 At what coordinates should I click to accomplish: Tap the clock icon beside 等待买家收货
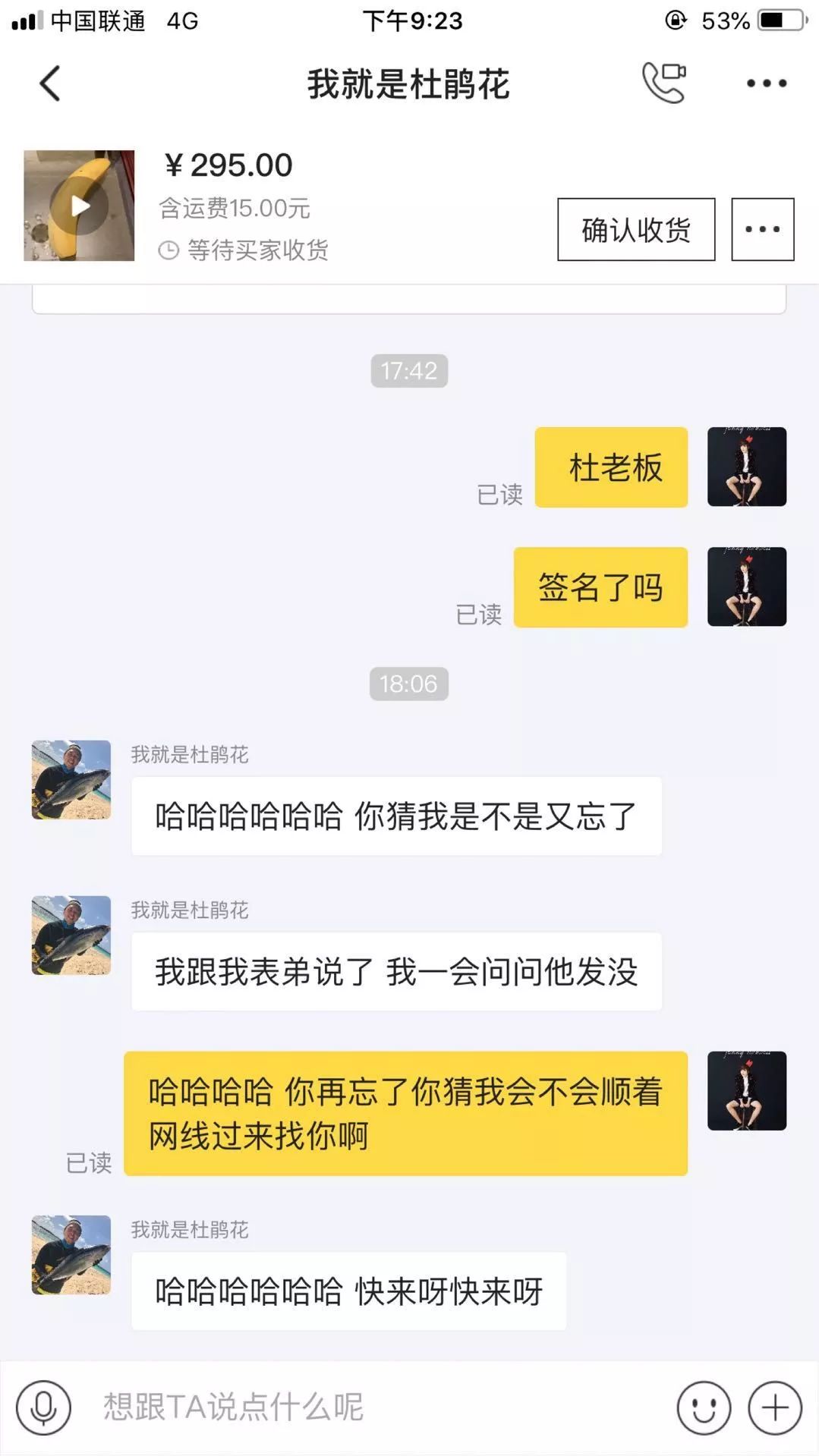point(169,250)
